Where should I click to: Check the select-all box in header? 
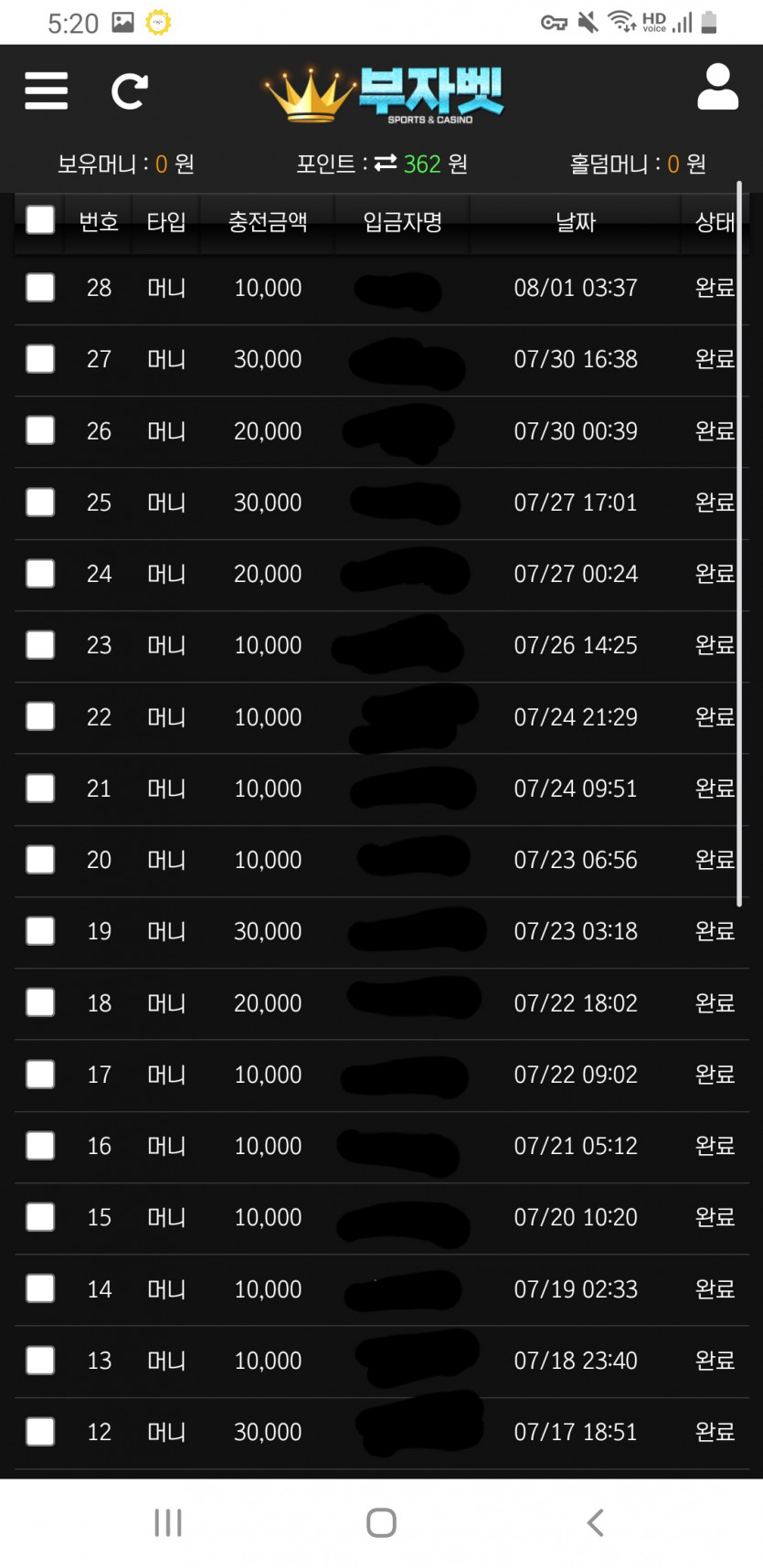click(x=40, y=219)
